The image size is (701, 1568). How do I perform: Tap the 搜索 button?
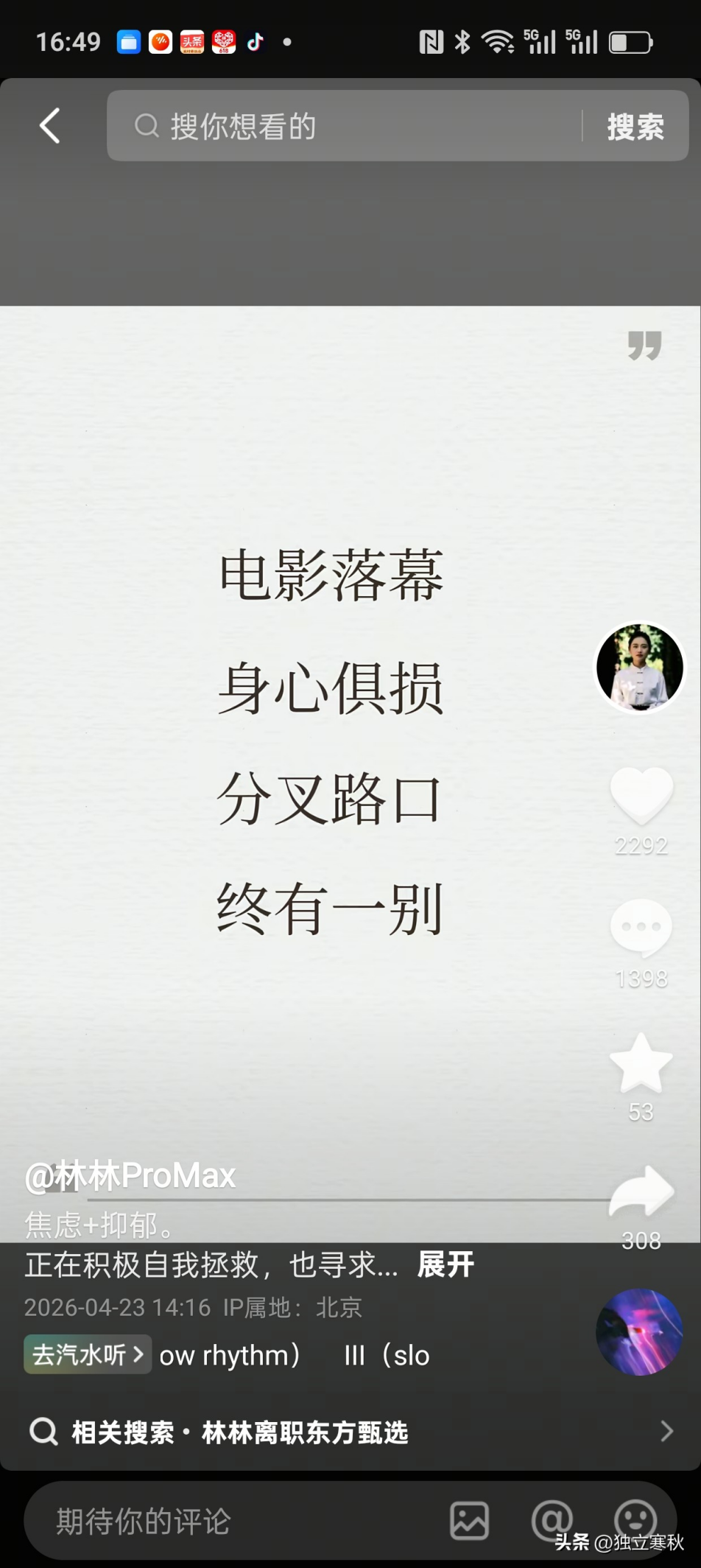635,127
